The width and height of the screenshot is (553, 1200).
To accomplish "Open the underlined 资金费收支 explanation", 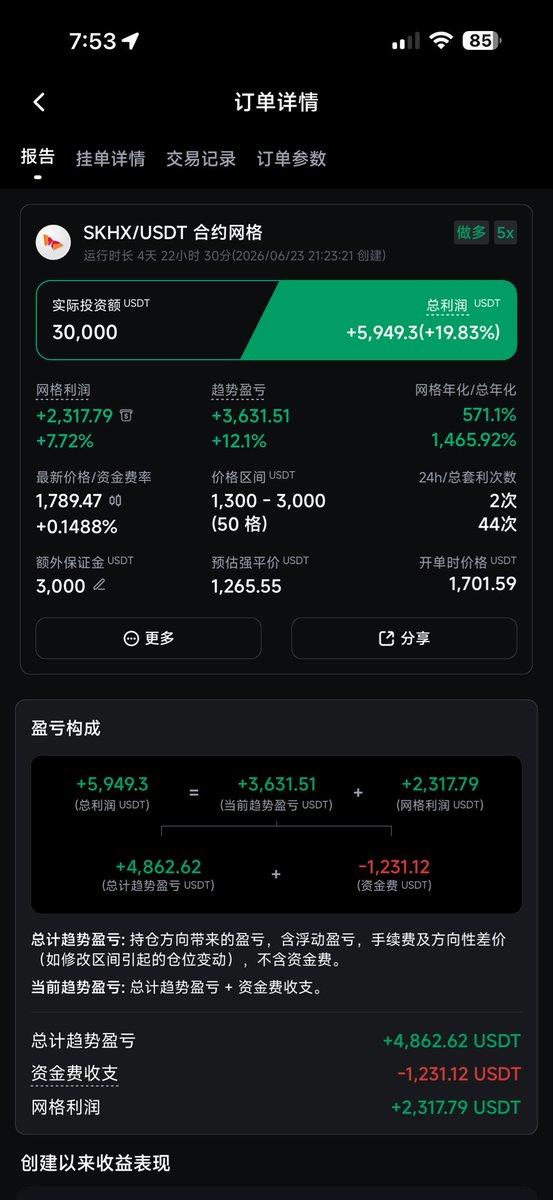I will point(75,1074).
